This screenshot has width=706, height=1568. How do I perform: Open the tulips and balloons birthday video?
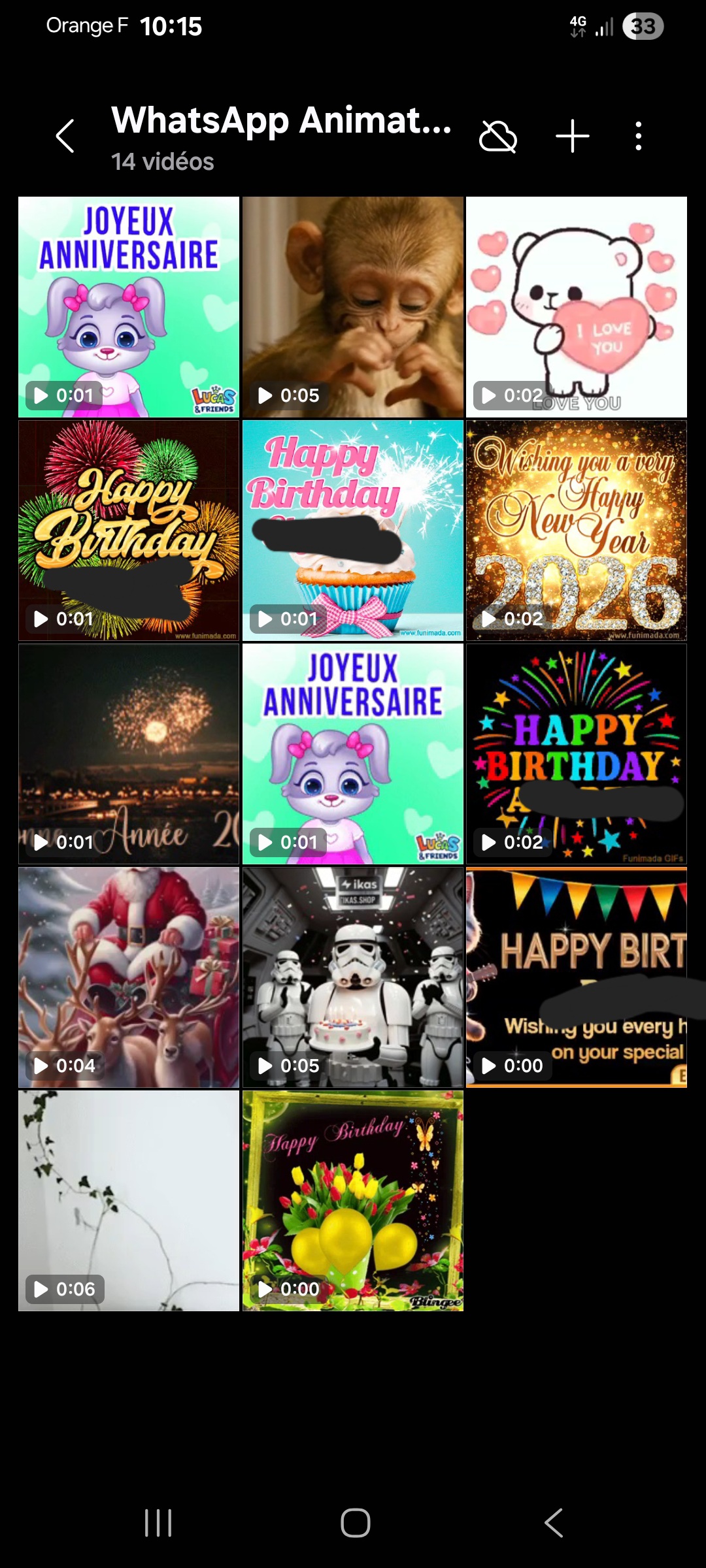352,1201
